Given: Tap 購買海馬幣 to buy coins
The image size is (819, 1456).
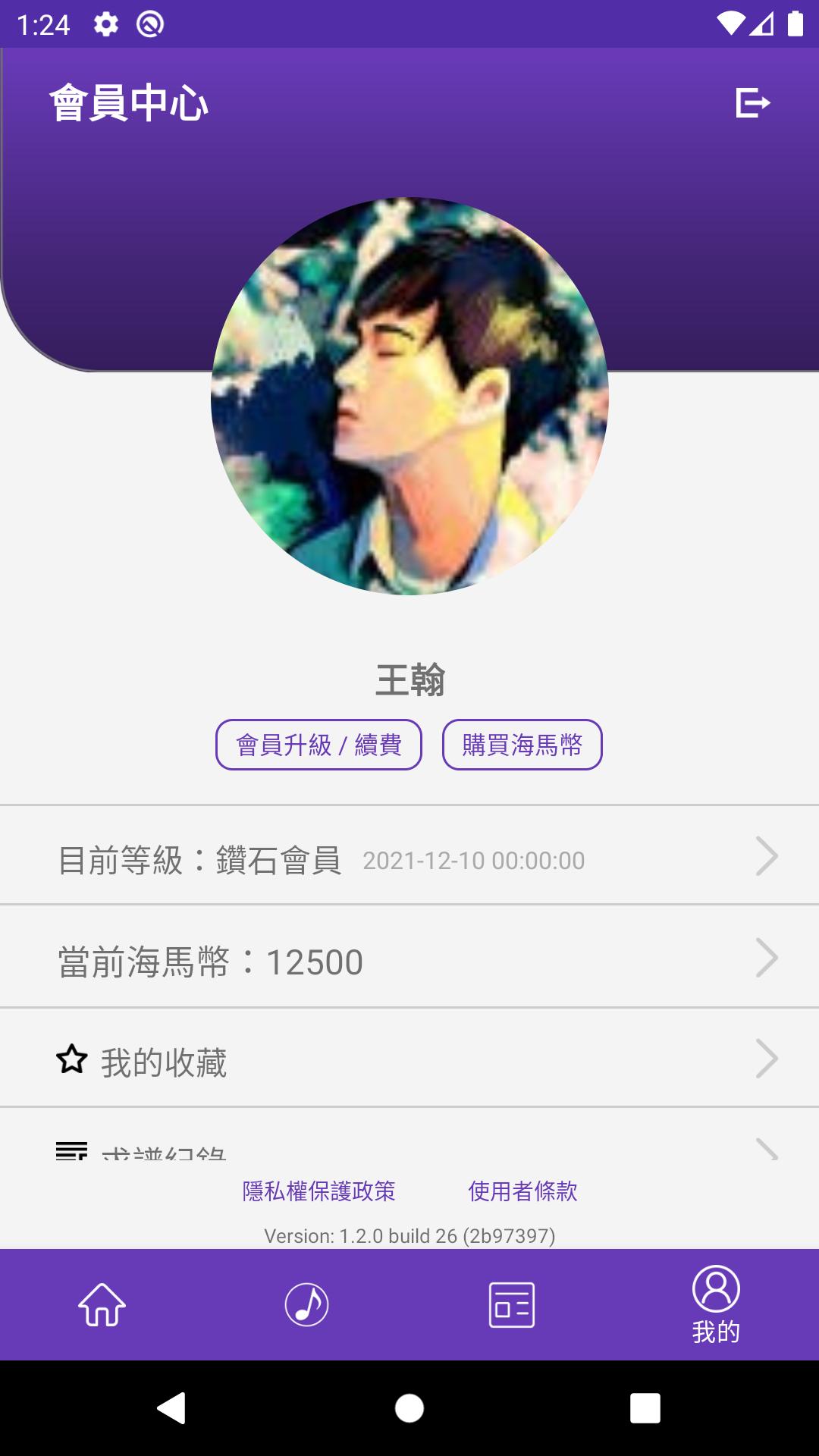Looking at the screenshot, I should [x=522, y=745].
